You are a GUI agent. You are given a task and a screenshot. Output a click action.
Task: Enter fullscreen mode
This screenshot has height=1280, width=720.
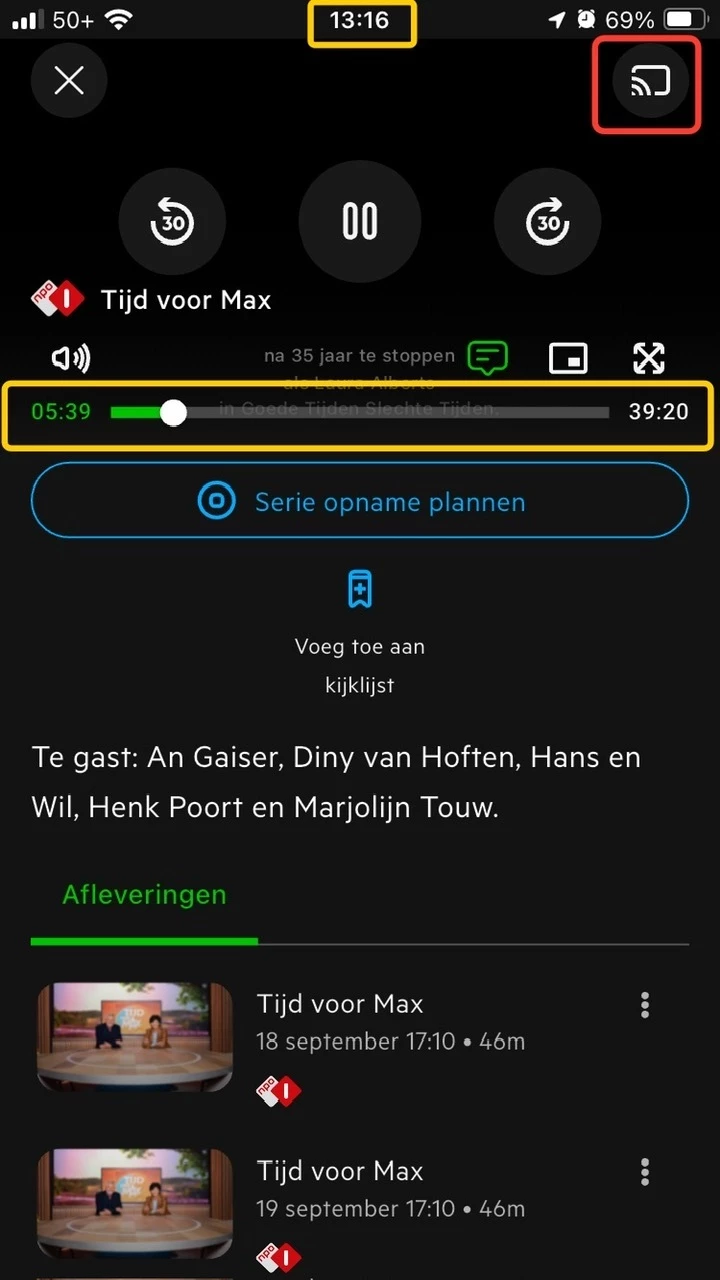(x=649, y=357)
